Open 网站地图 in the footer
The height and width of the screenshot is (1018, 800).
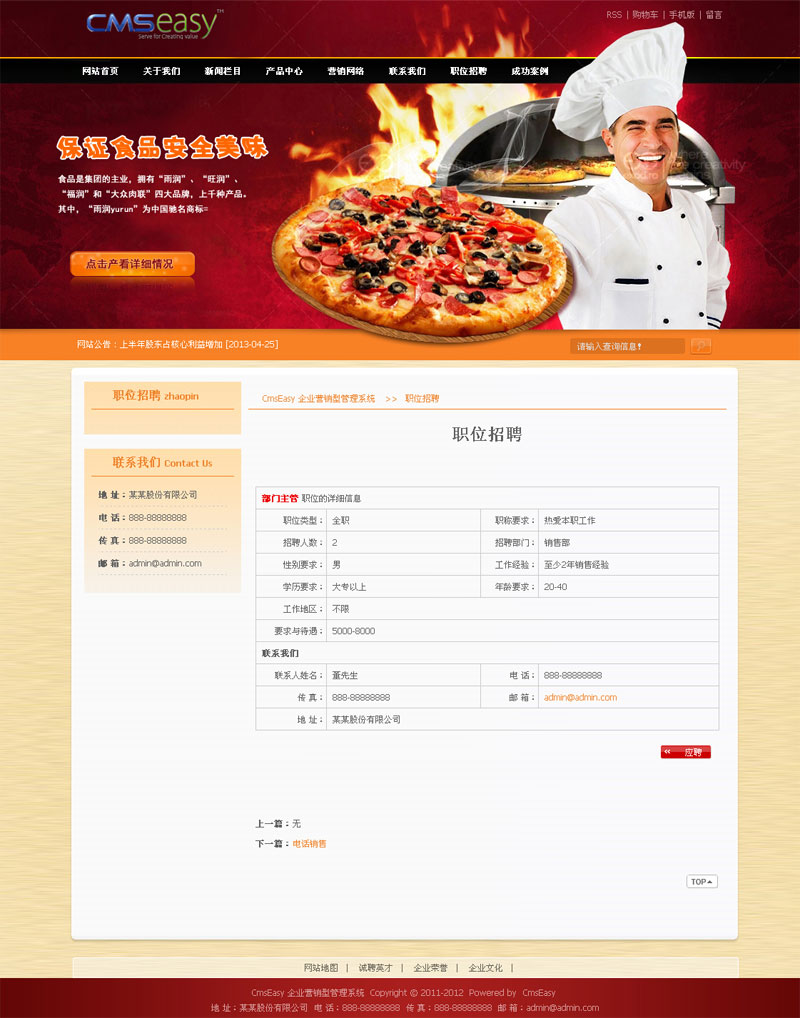click(x=321, y=968)
